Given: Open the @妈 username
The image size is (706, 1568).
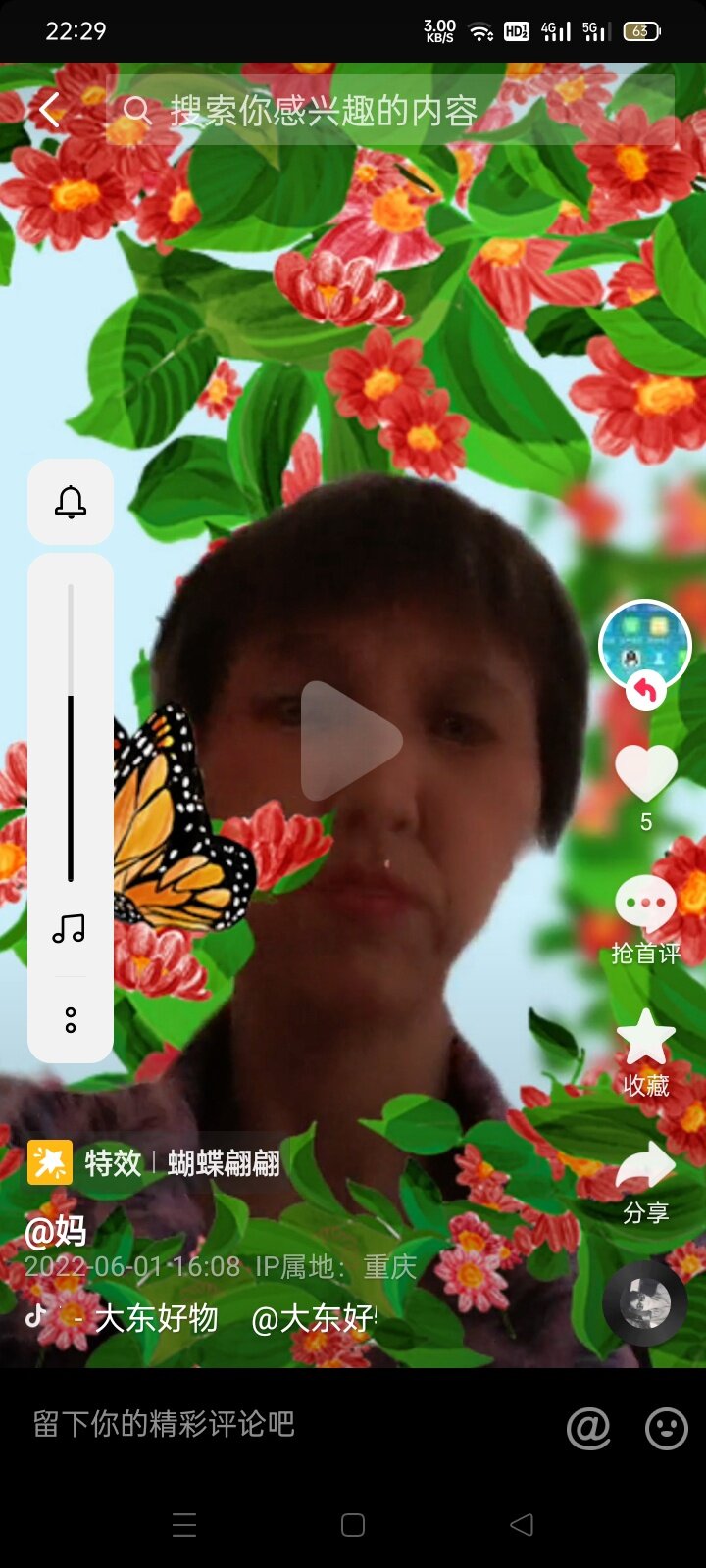Looking at the screenshot, I should (55, 1230).
